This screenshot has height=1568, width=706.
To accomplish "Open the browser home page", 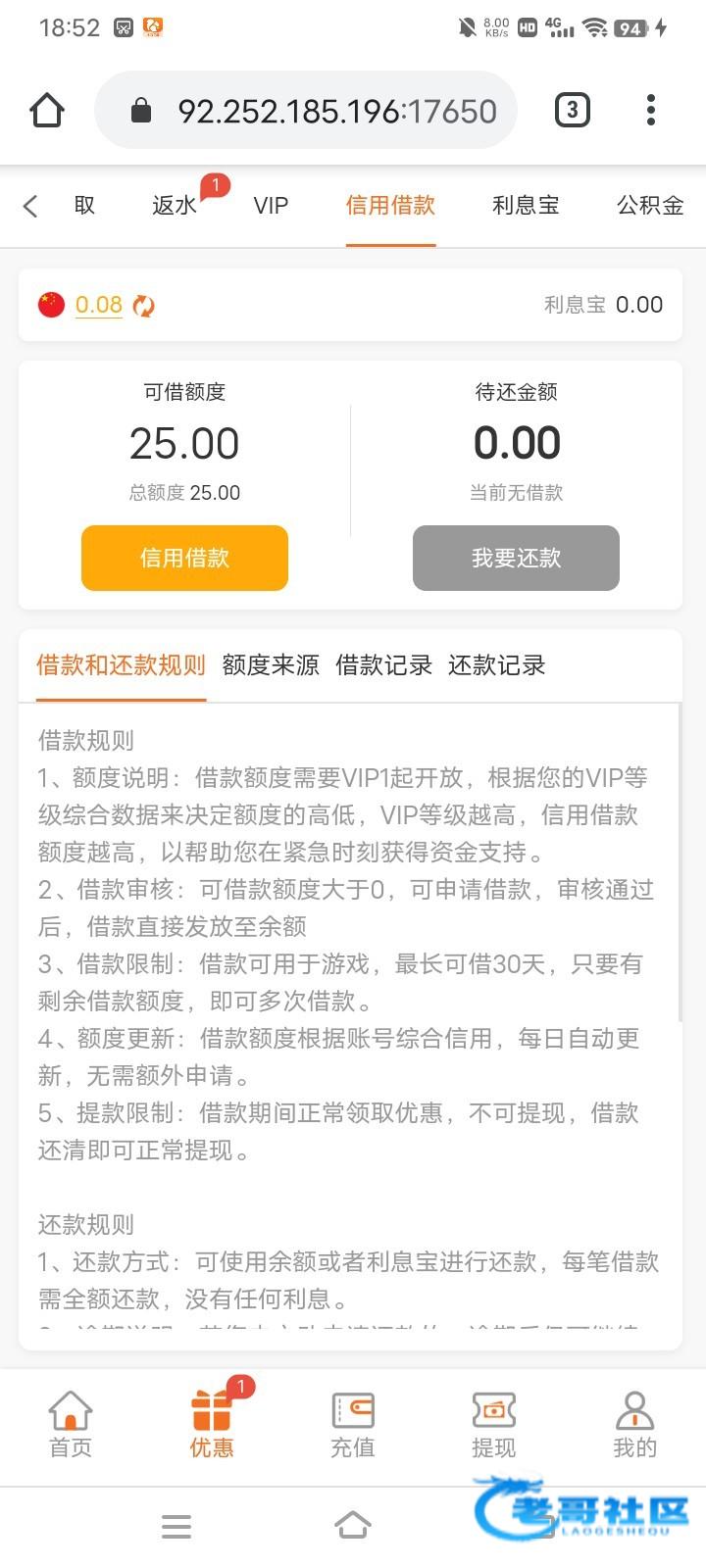I will click(47, 110).
